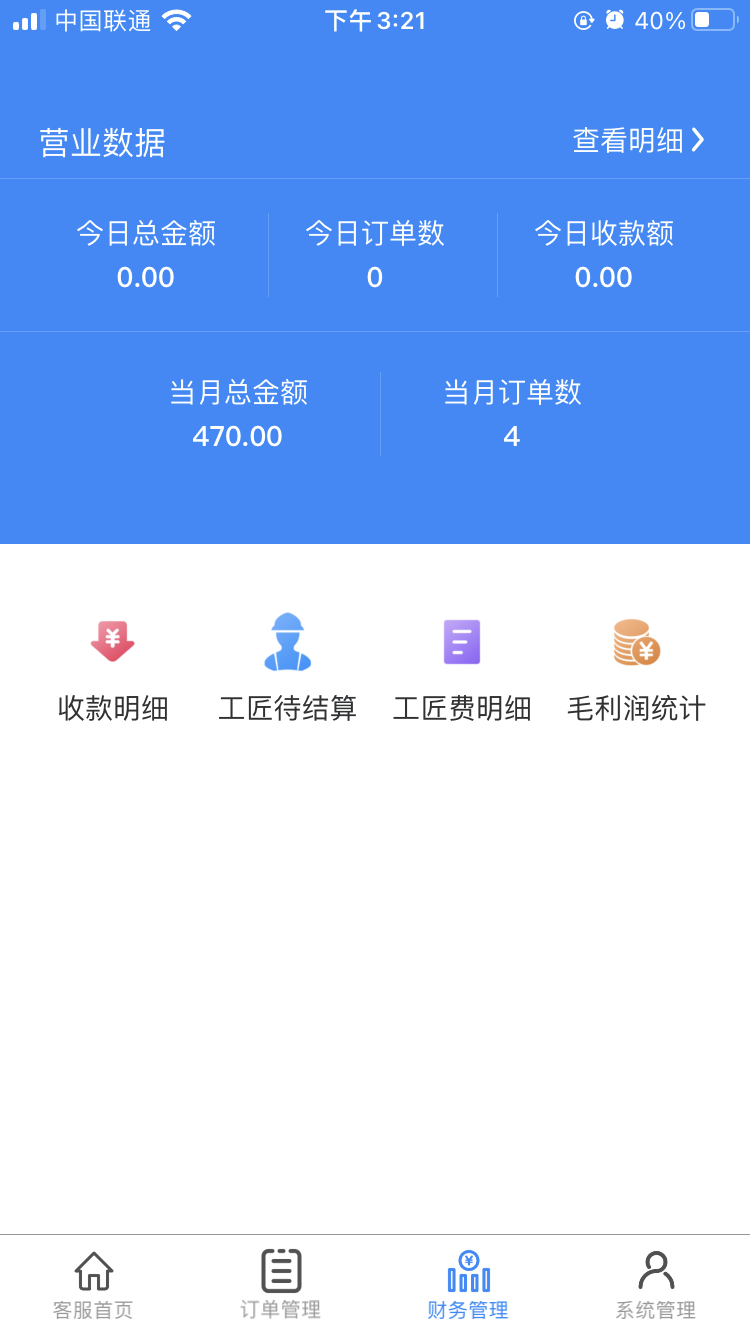
Task: Expand 查看明细 via its chevron arrow
Action: point(700,140)
